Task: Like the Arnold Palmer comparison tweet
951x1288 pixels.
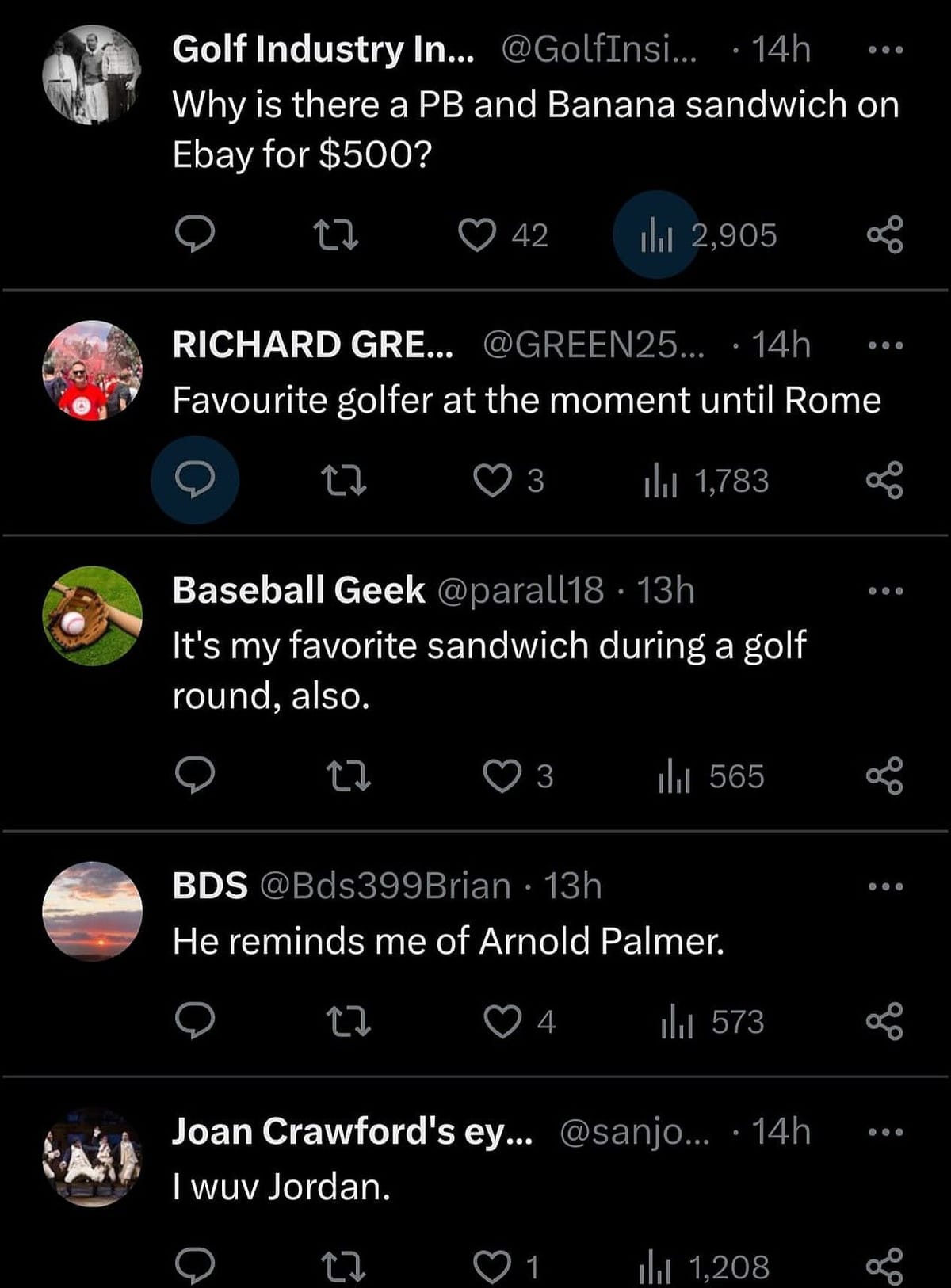Action: [502, 1021]
